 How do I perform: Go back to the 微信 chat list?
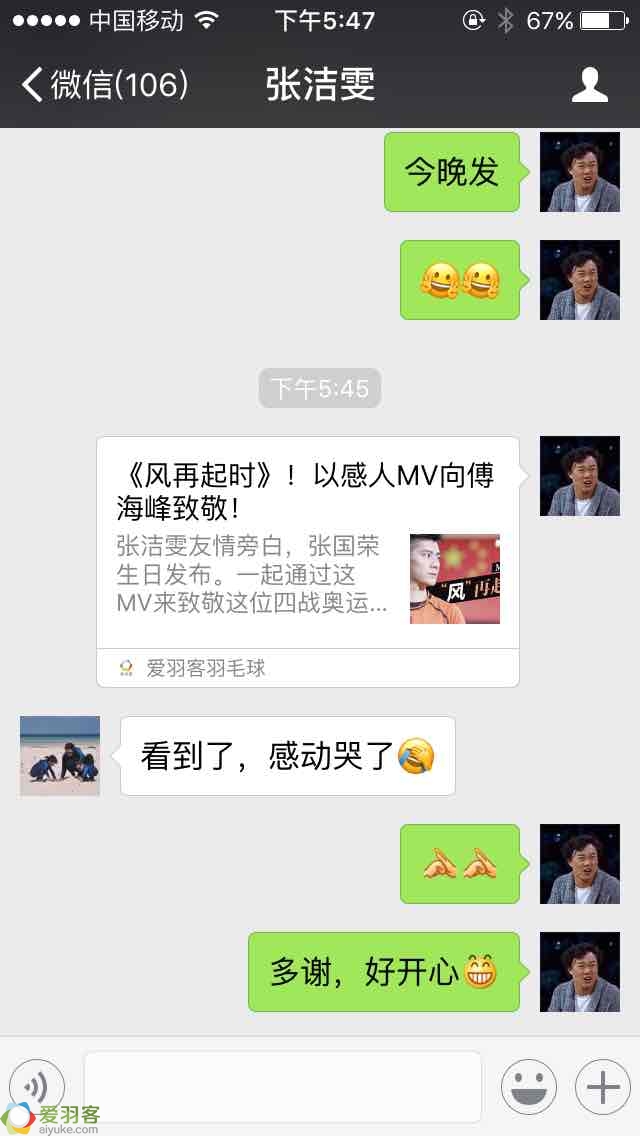(x=104, y=85)
